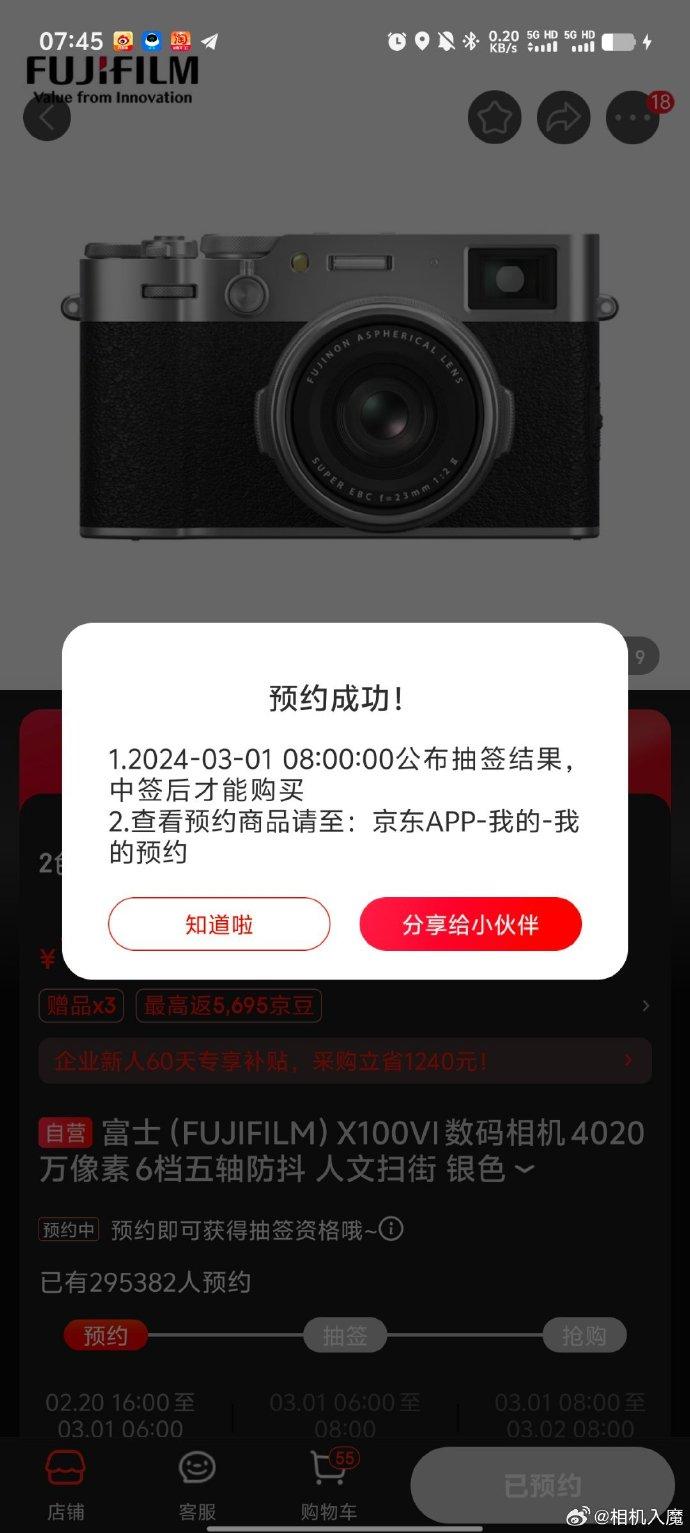Open the share arrow icon
The width and height of the screenshot is (690, 1533).
pos(564,118)
